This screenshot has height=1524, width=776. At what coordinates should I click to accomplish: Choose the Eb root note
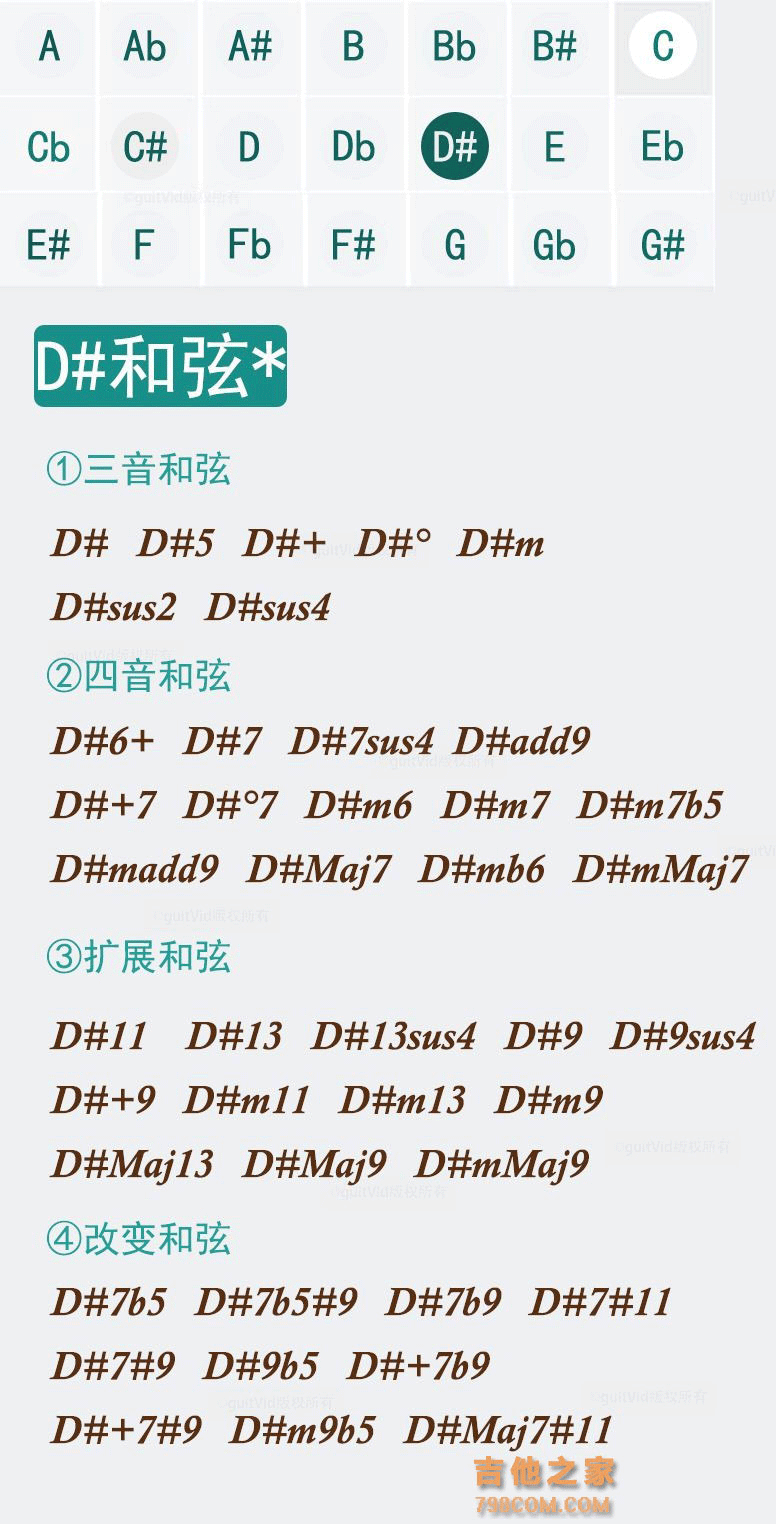click(x=662, y=147)
